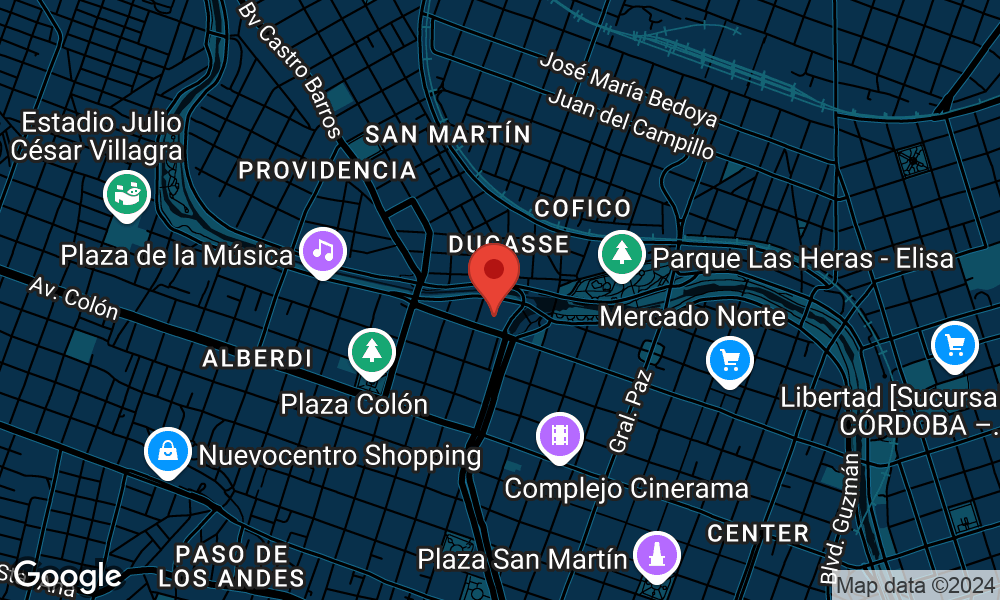The image size is (1000, 600).
Task: Tap the Libertad supermarket cart marker
Action: (x=954, y=346)
